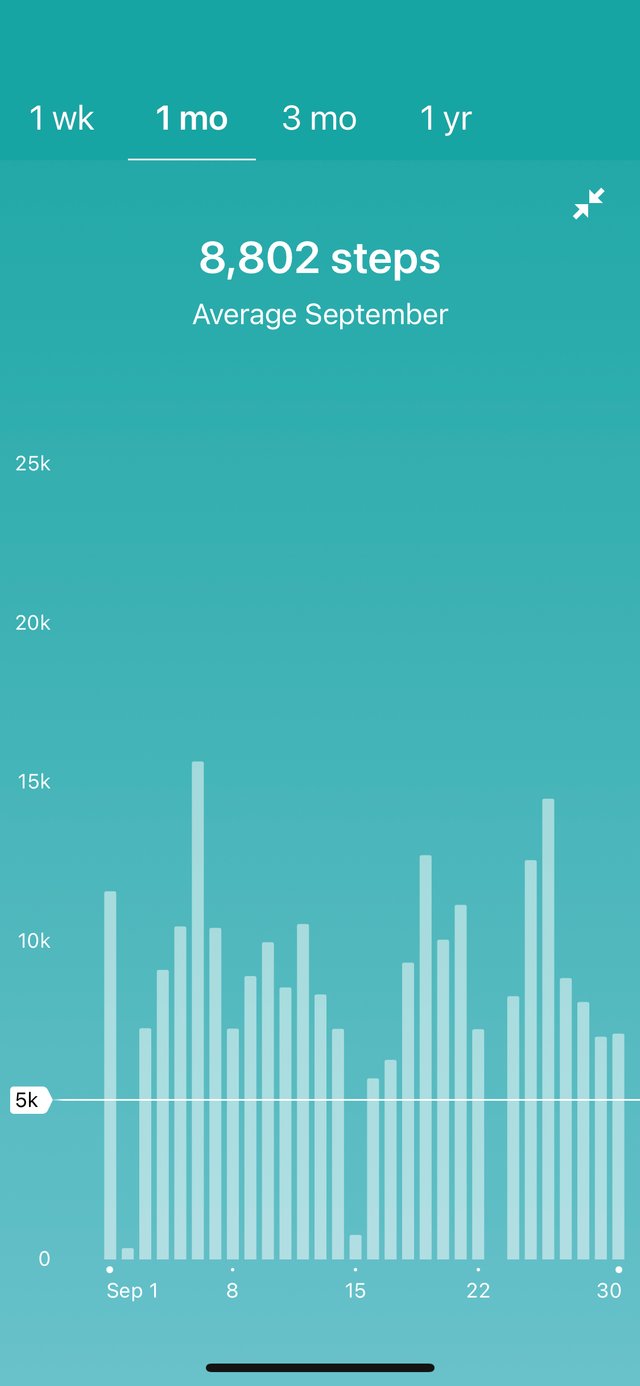This screenshot has width=640, height=1386.
Task: Select the 1 mo tab
Action: point(192,119)
